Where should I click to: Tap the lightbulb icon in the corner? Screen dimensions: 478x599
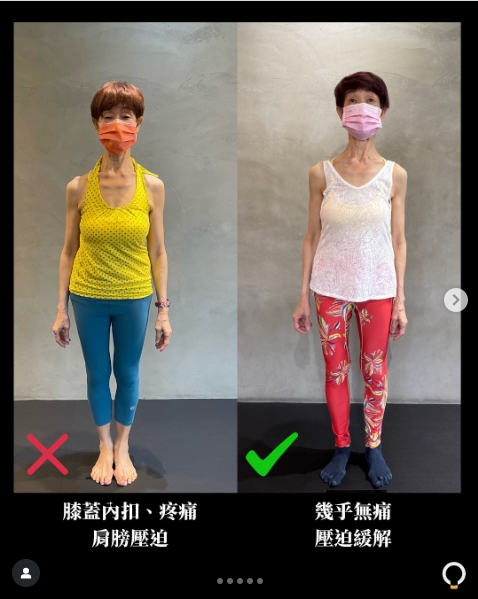coord(454,575)
